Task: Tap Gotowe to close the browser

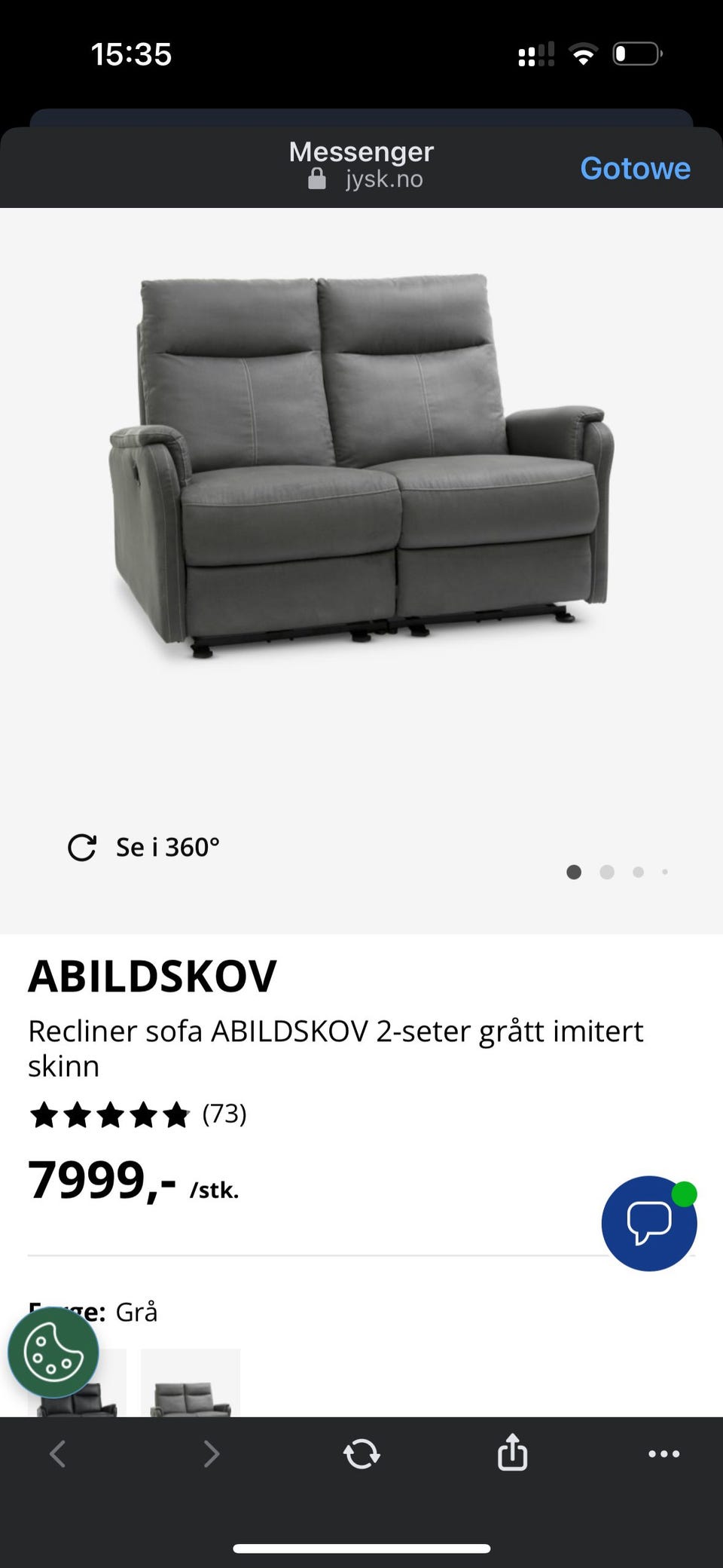Action: pyautogui.click(x=634, y=168)
